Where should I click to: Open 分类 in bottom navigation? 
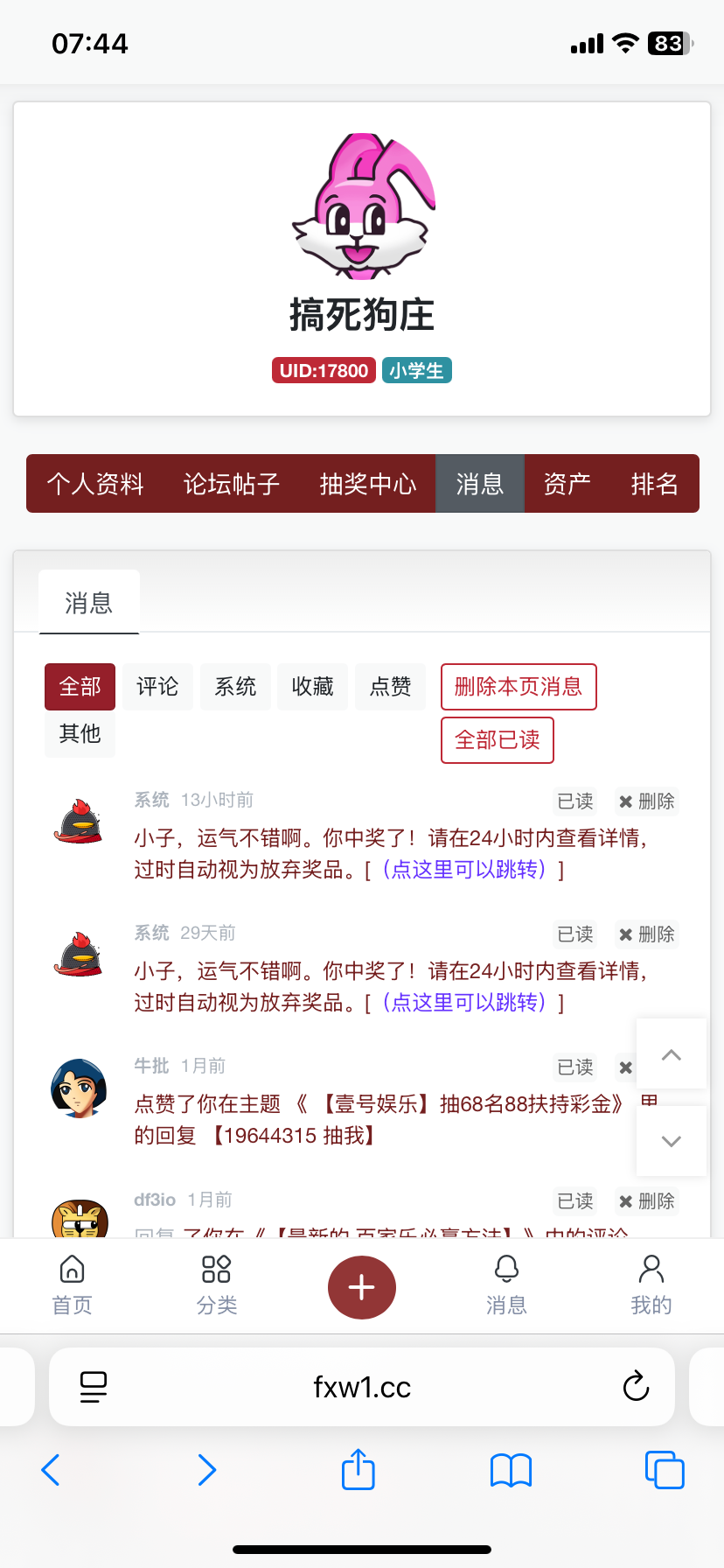pos(217,1284)
